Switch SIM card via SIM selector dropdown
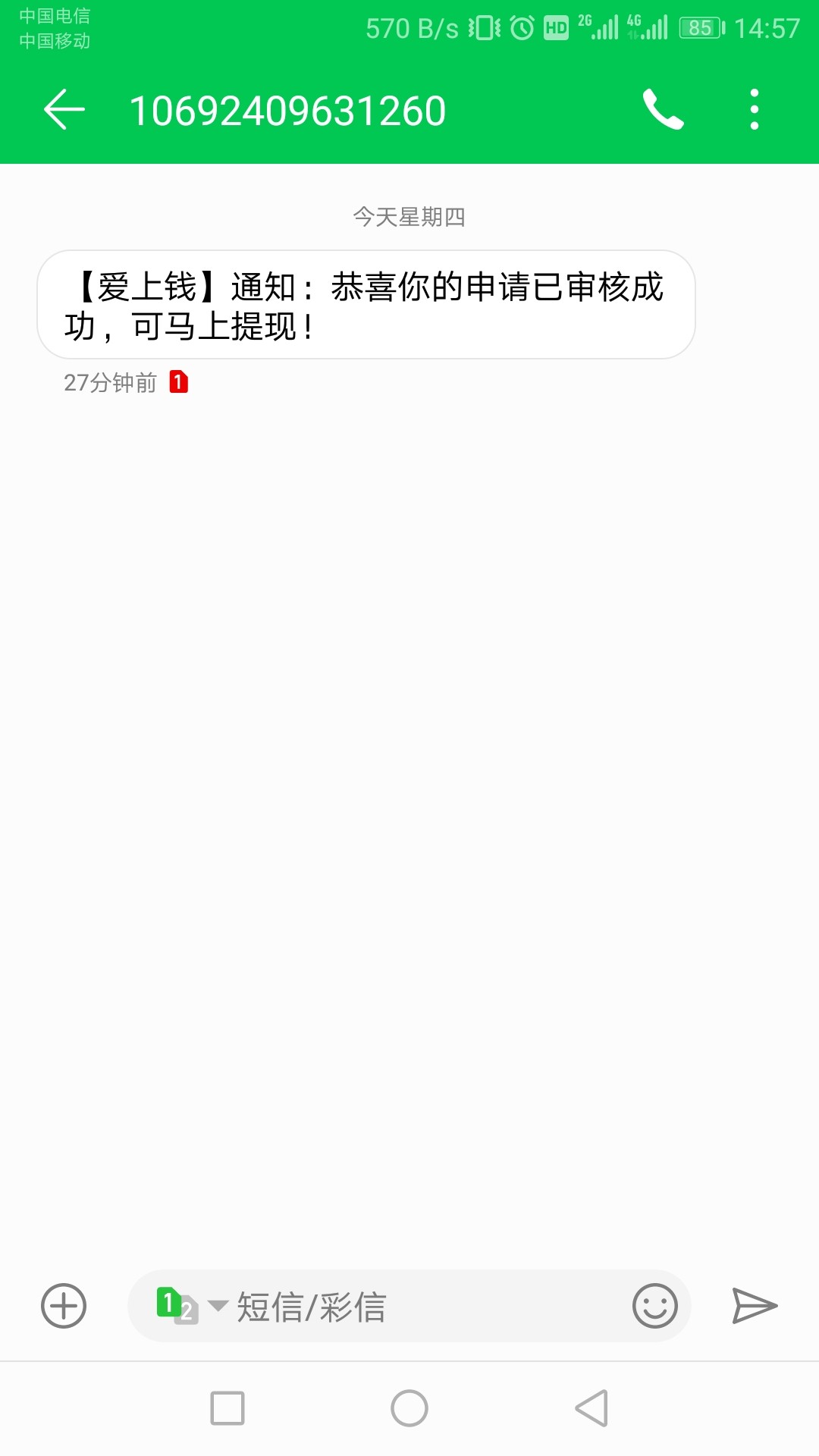 pos(191,1306)
